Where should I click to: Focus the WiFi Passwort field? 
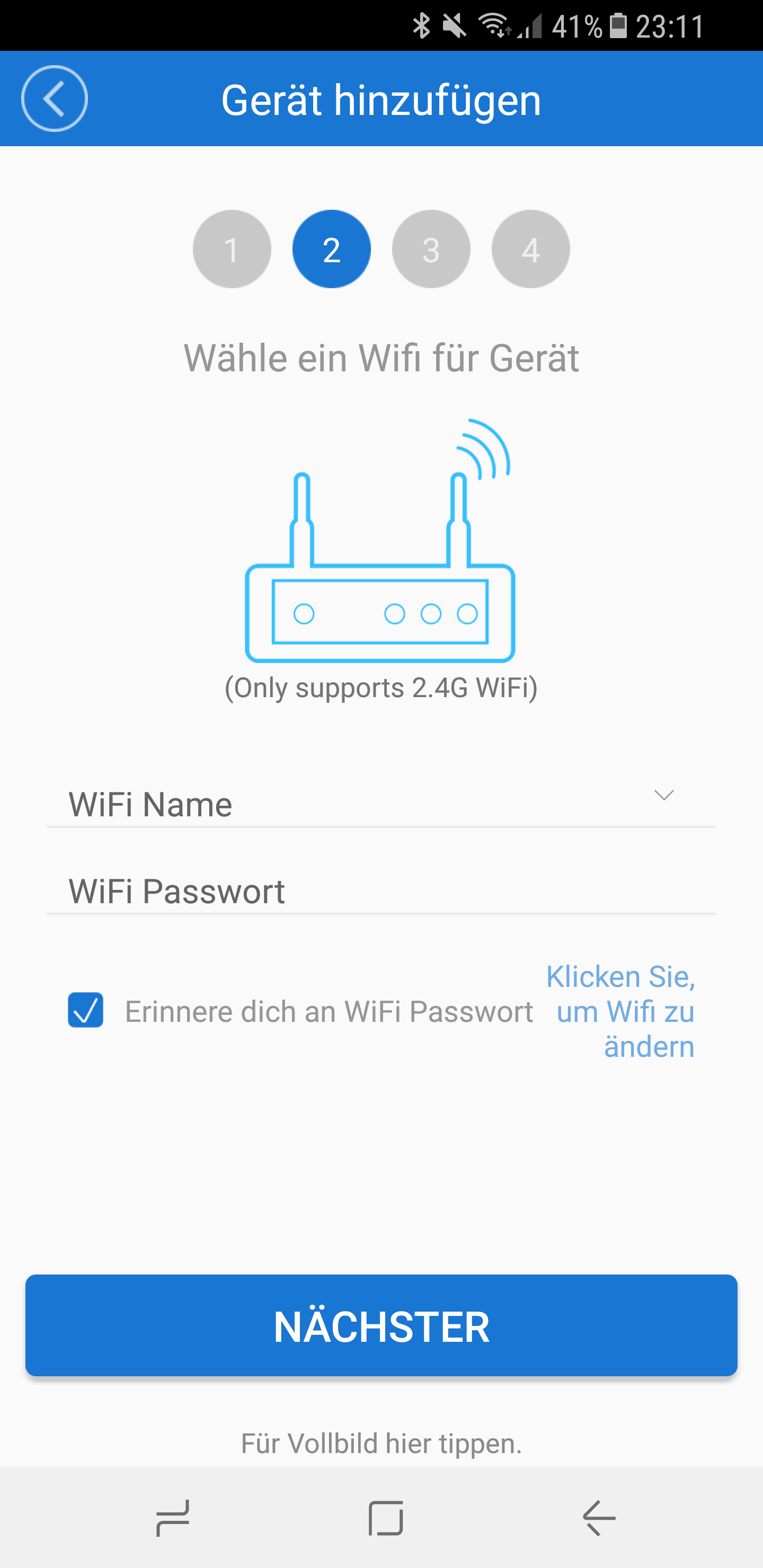point(380,891)
